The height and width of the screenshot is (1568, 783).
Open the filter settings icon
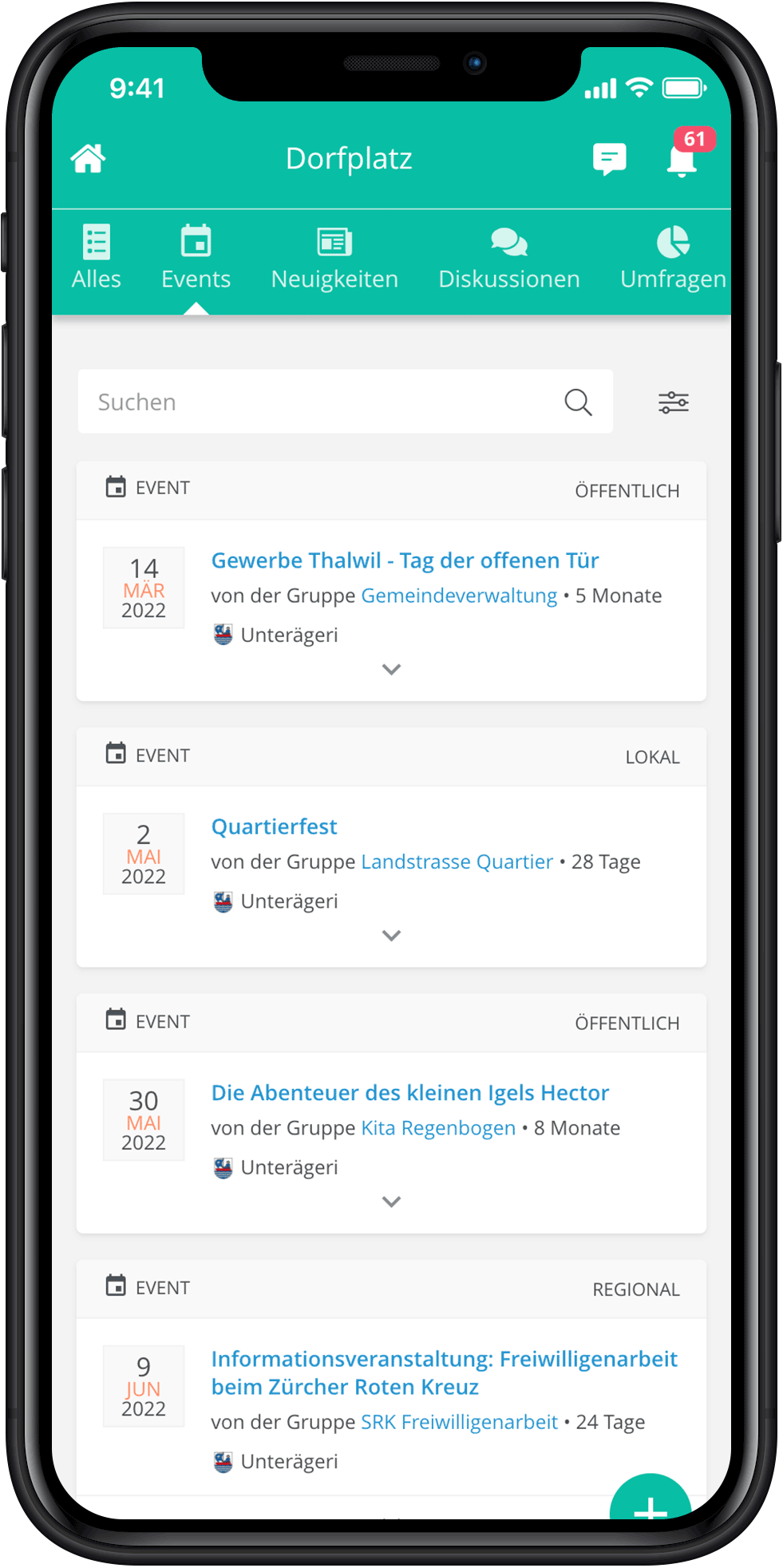(x=674, y=402)
